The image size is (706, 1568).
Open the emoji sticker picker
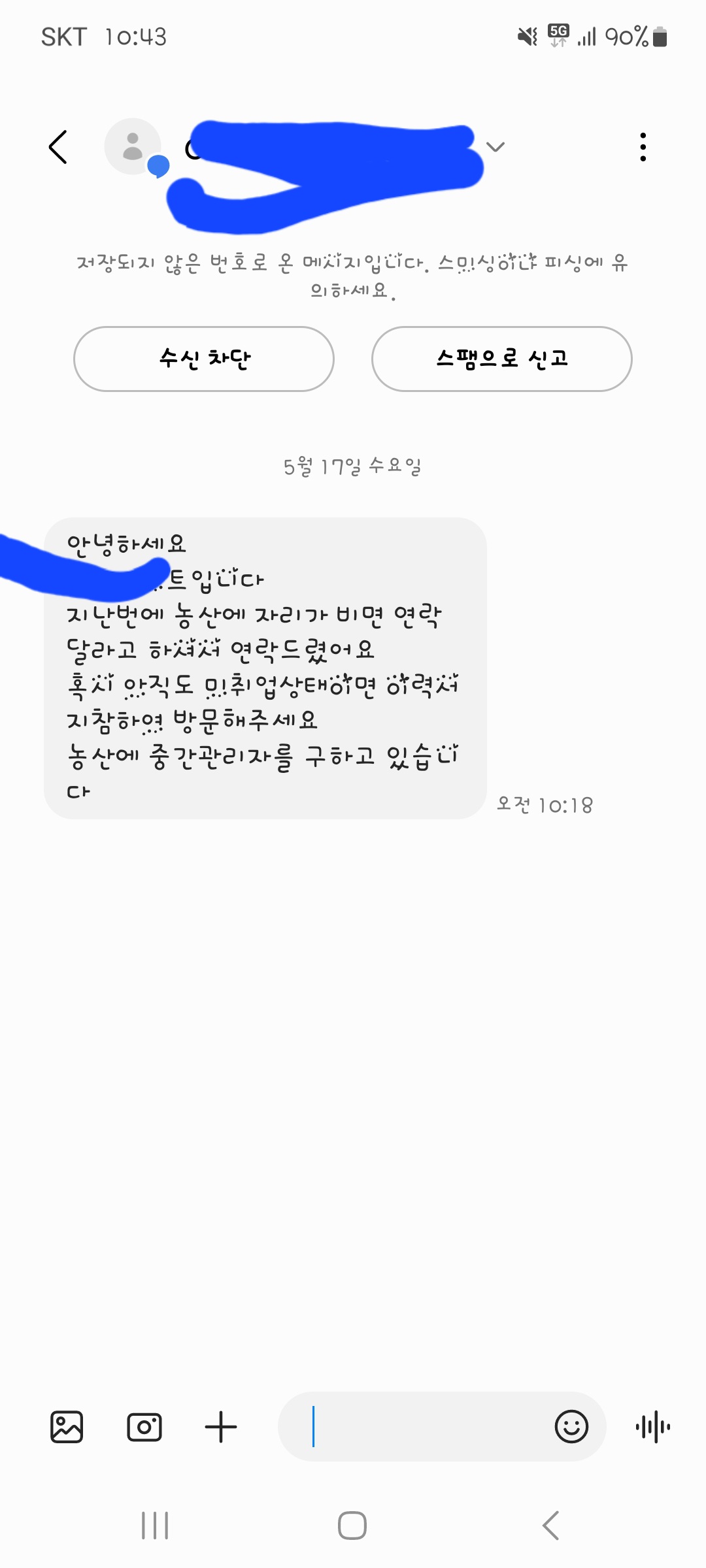pyautogui.click(x=571, y=1426)
